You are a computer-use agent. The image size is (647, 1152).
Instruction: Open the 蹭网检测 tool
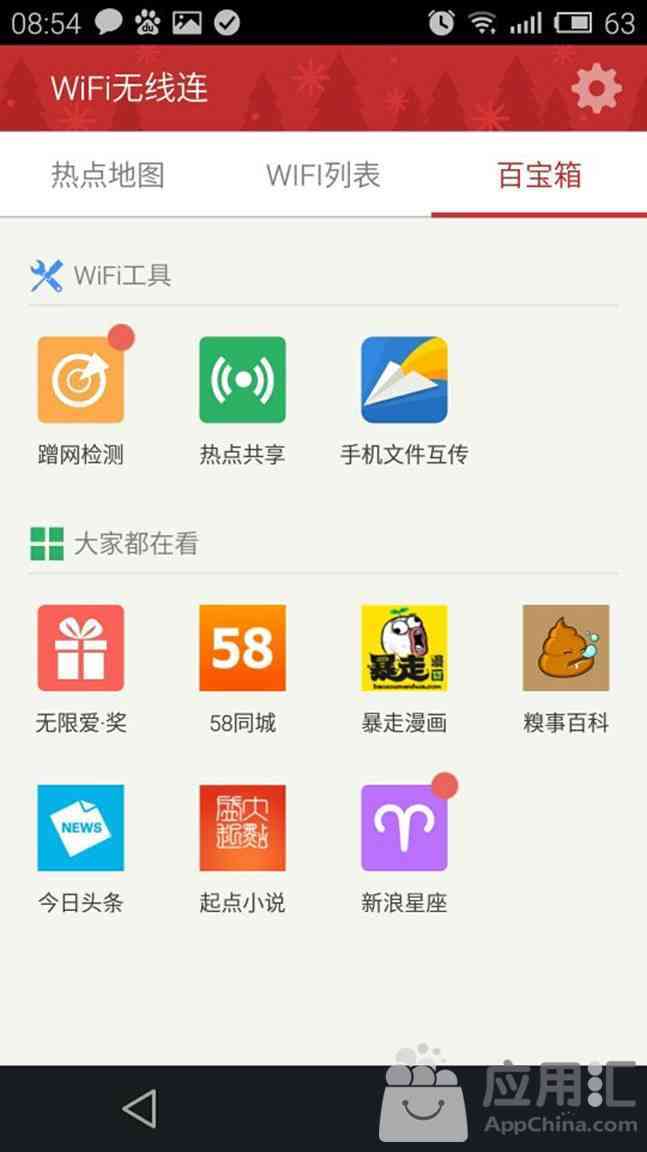81,380
